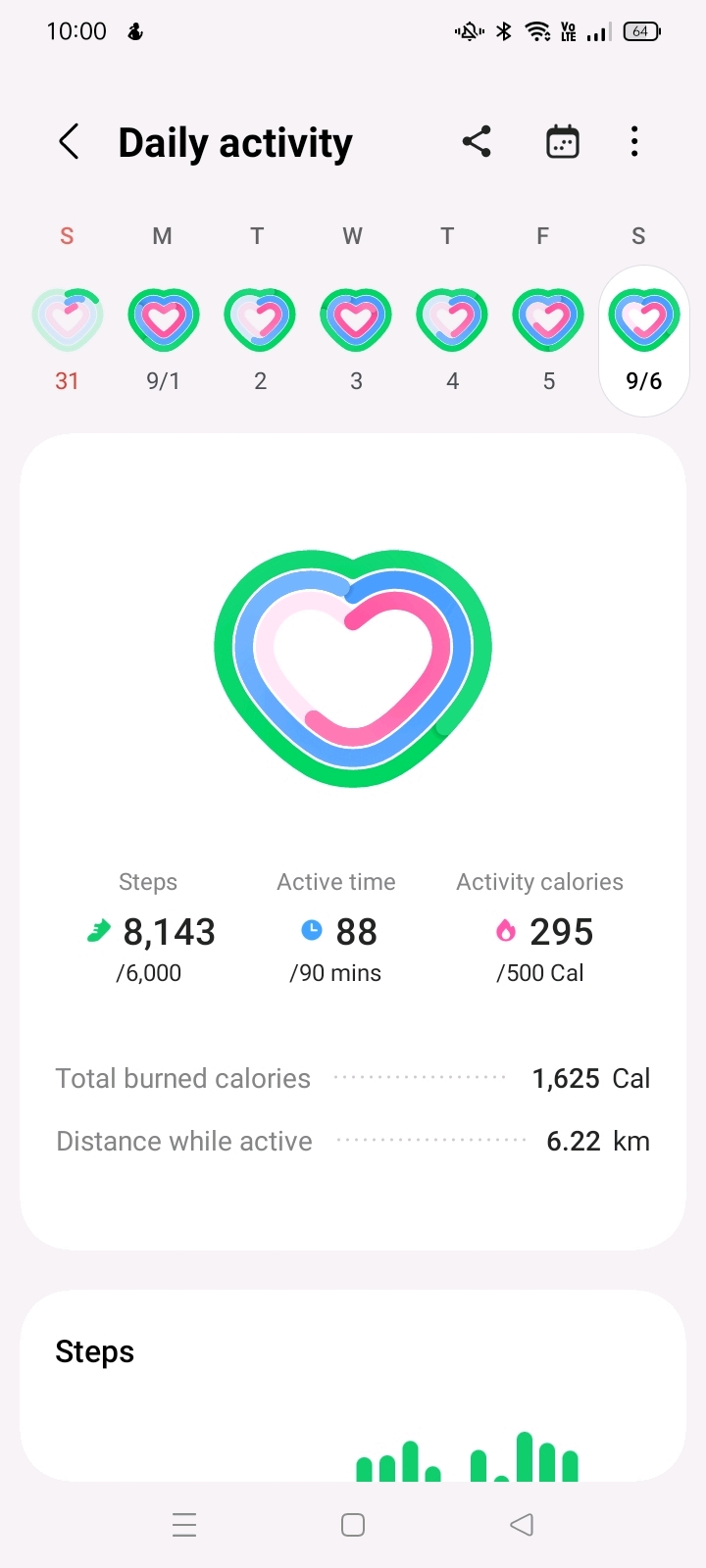
Task: Open the three-dot overflow menu
Action: 634,142
